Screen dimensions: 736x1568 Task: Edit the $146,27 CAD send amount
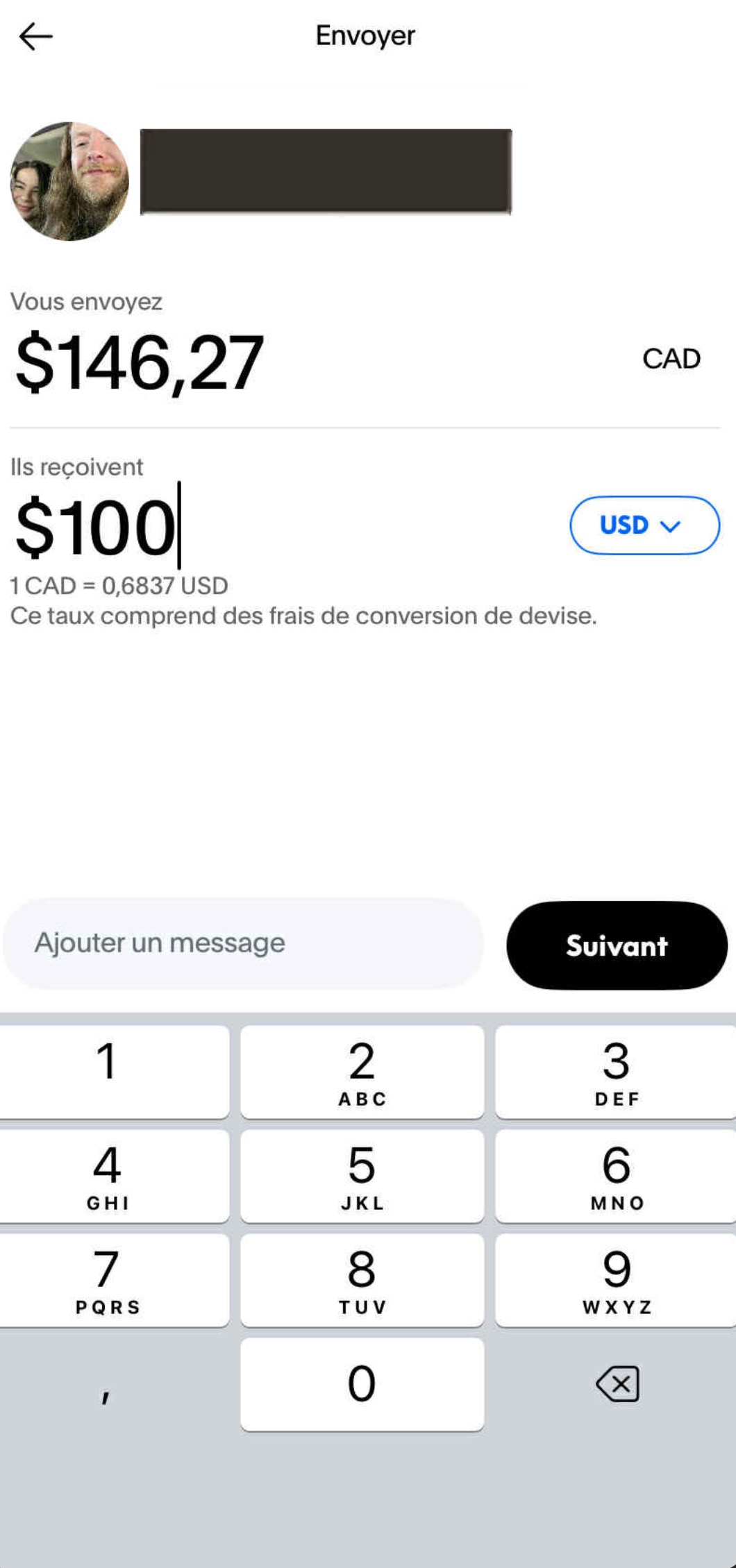tap(140, 362)
